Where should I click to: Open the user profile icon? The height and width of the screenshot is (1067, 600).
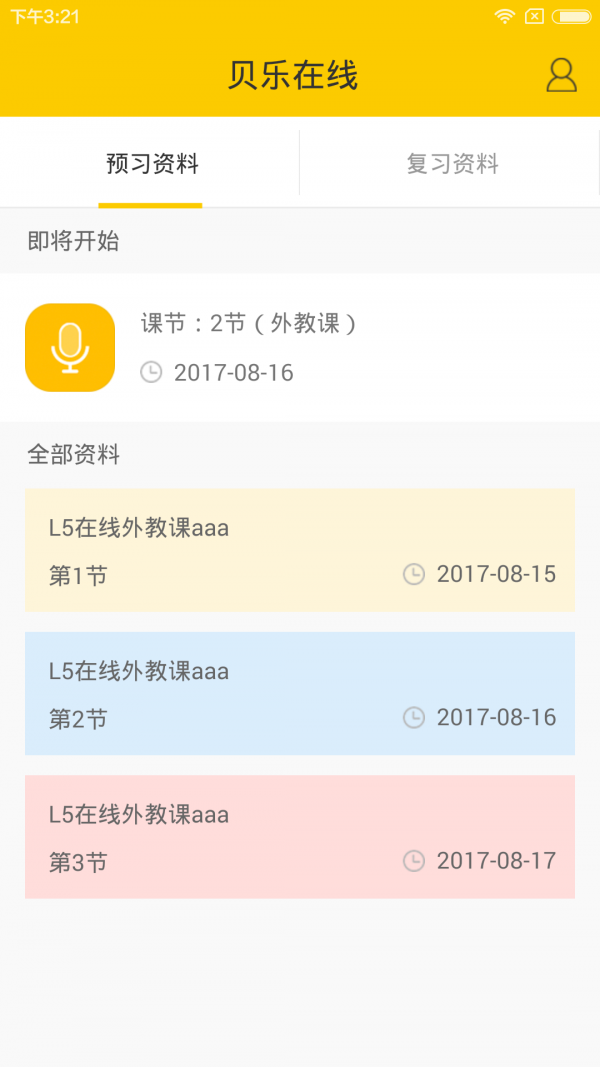tap(561, 75)
